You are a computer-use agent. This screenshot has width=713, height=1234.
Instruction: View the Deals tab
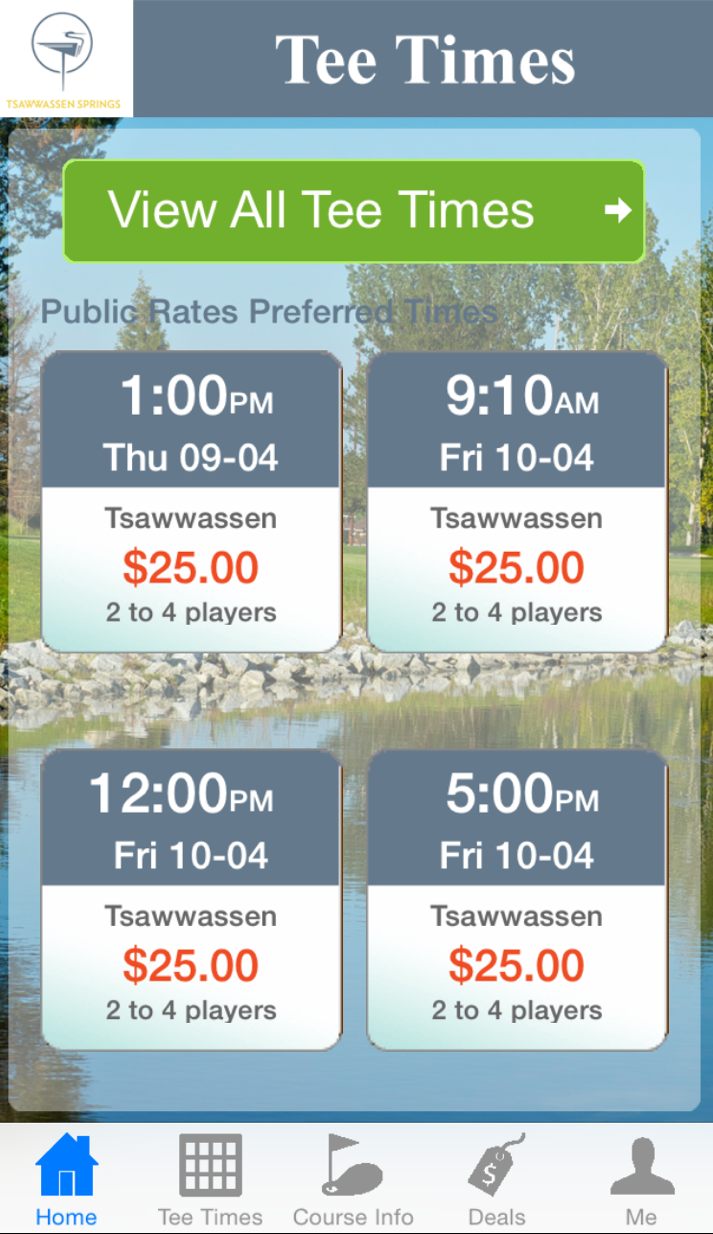point(497,1180)
